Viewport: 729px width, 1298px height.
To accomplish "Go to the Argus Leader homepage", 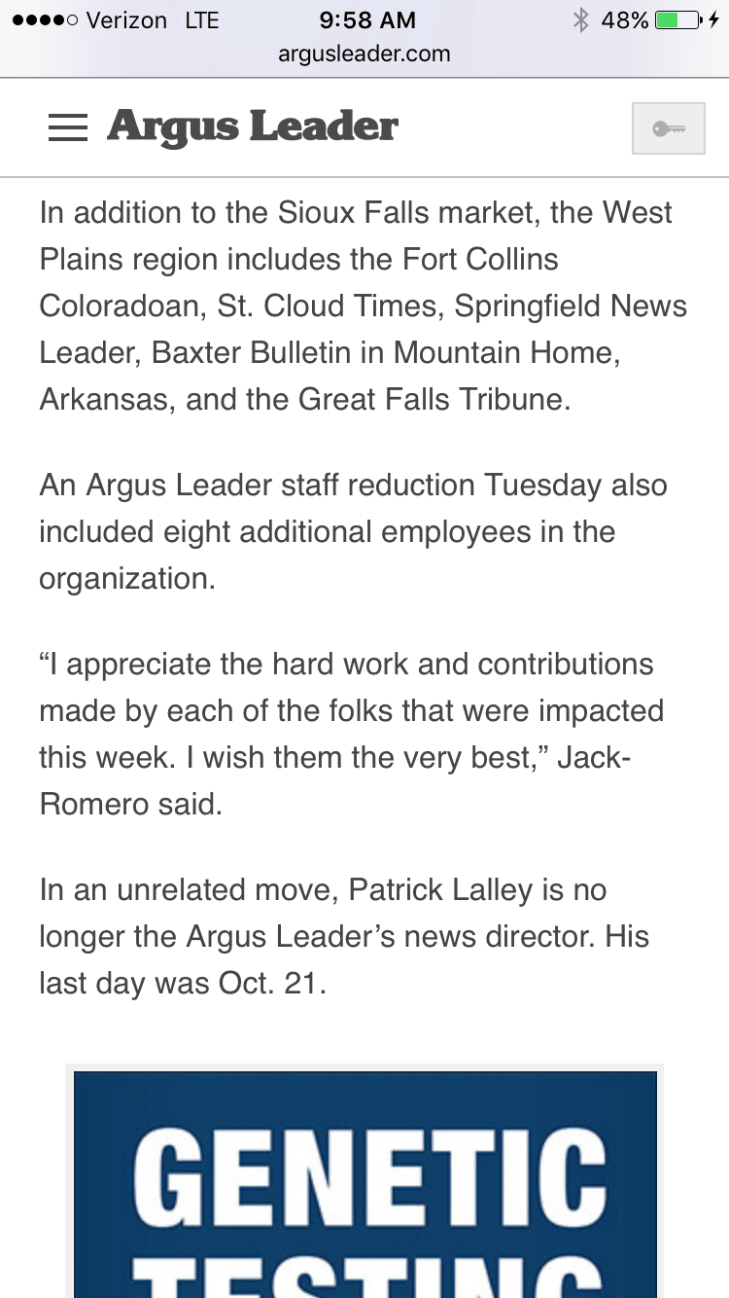I will click(252, 127).
